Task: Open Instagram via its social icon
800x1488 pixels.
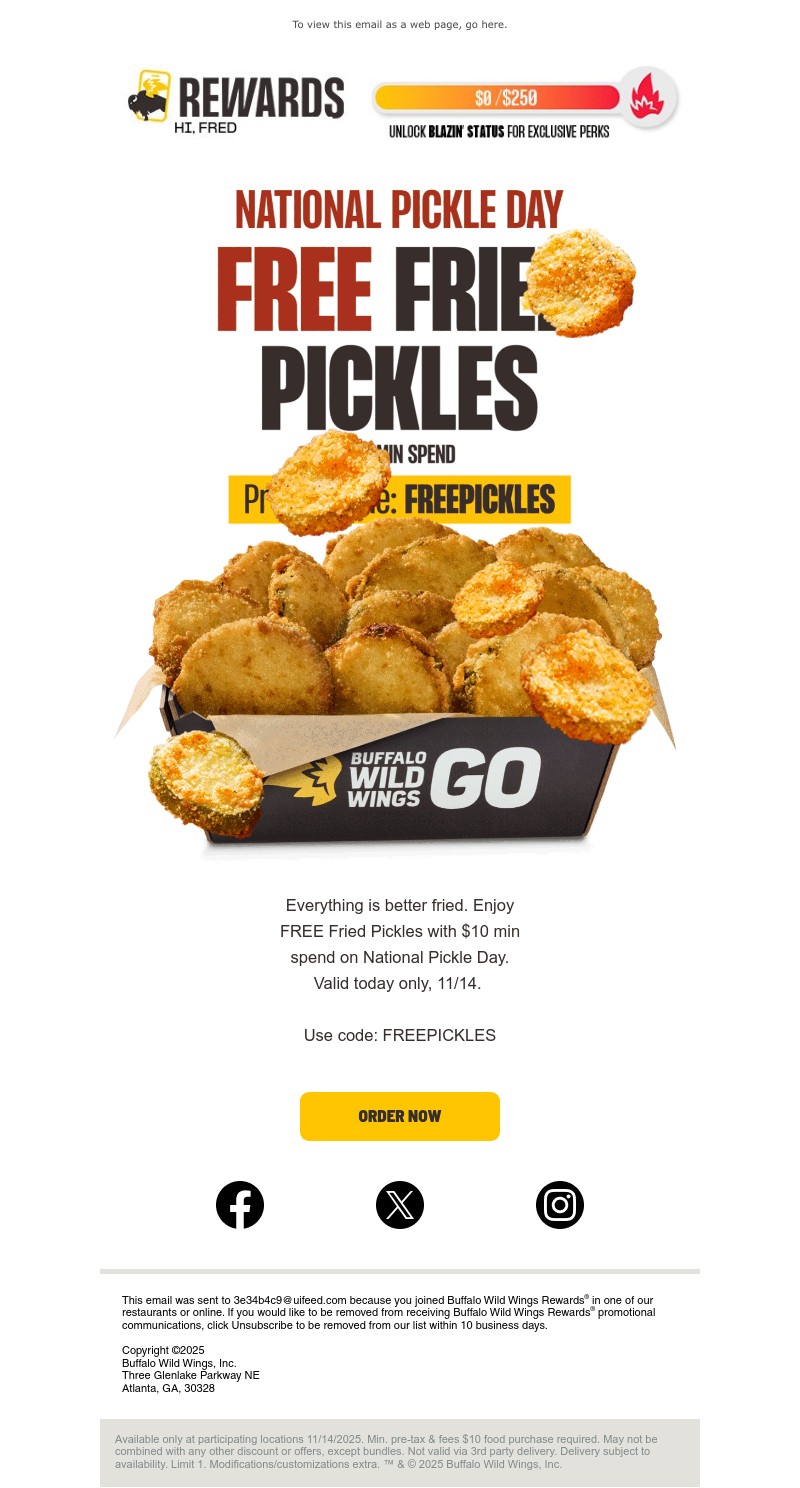Action: pyautogui.click(x=560, y=1205)
